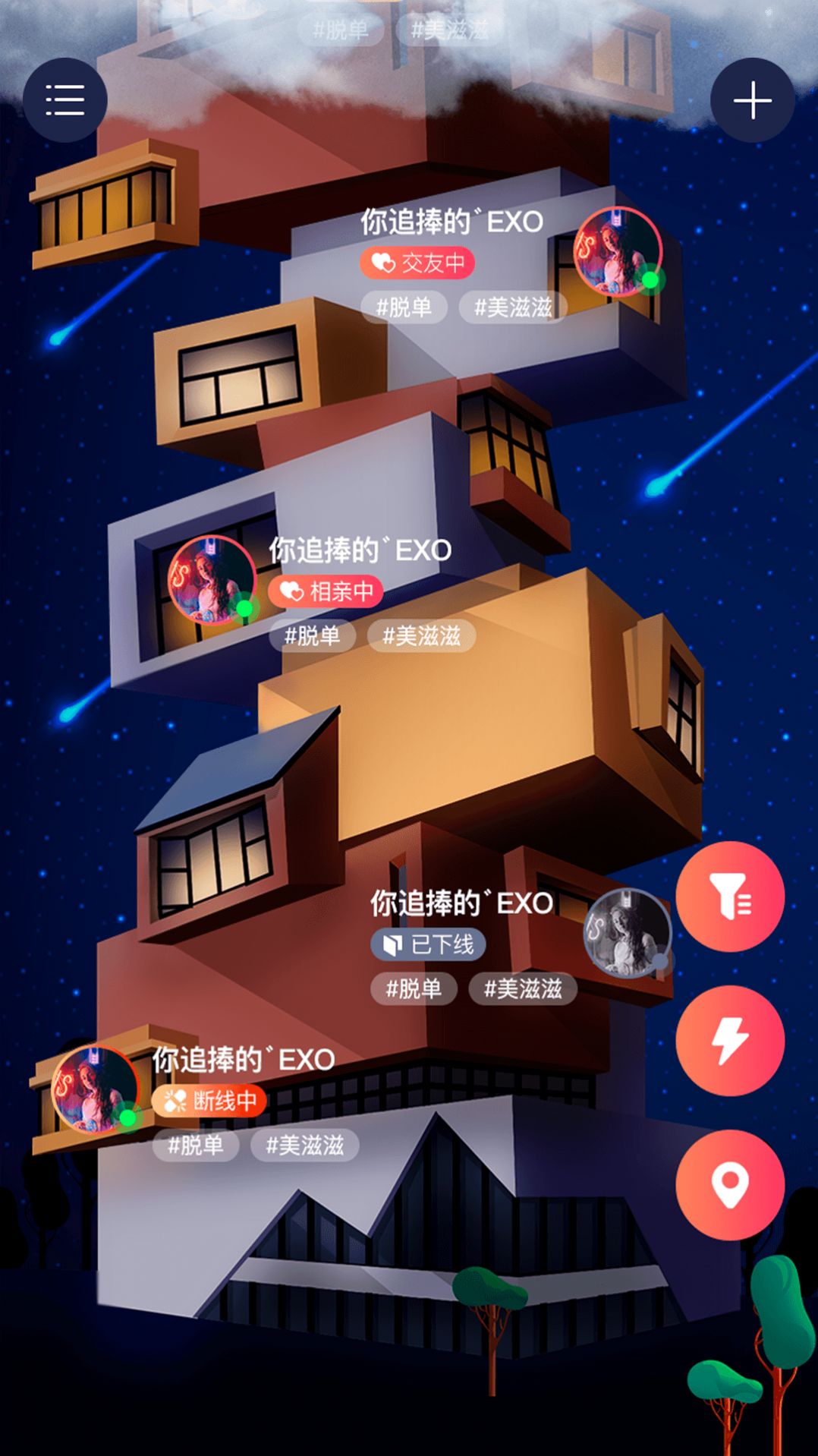The width and height of the screenshot is (818, 1456).
Task: Select the filter funnel icon
Action: click(729, 897)
